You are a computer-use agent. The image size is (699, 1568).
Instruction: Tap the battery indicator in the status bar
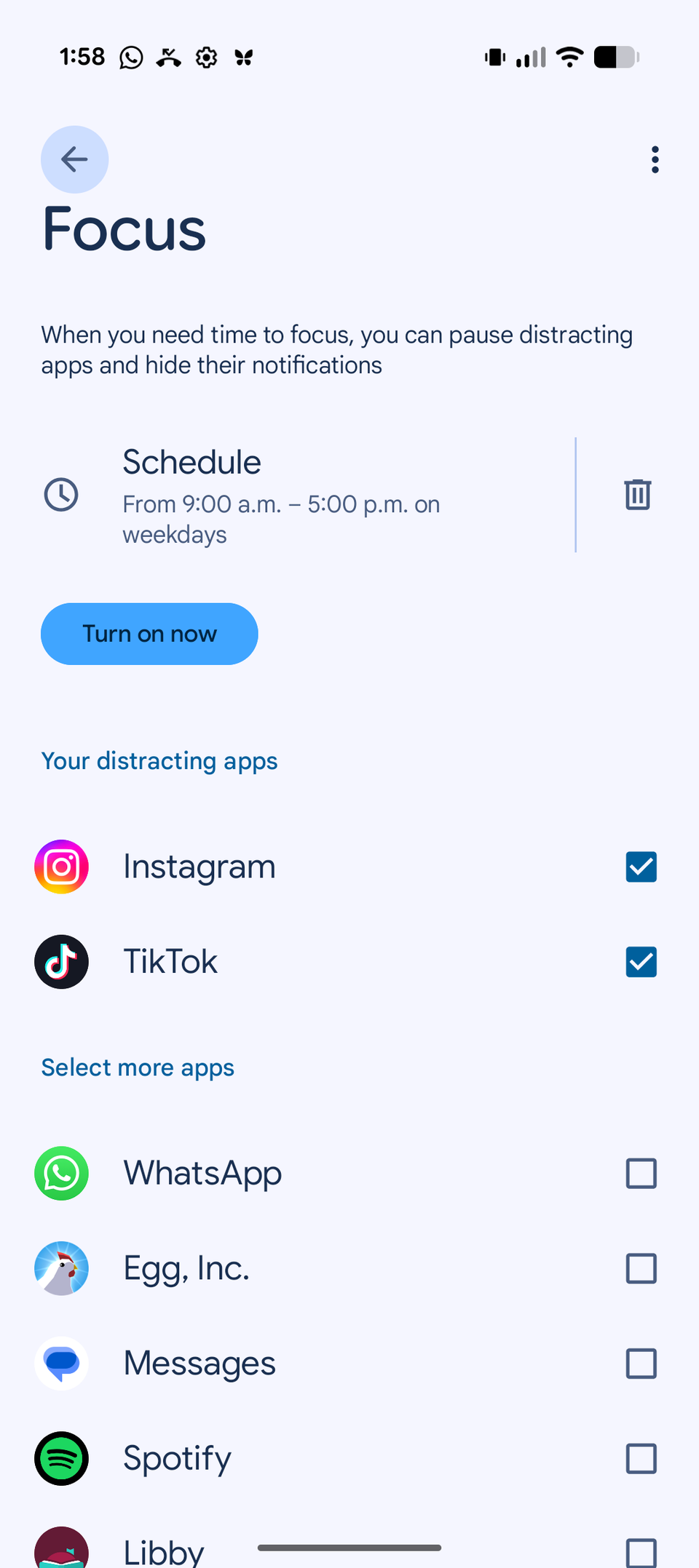pyautogui.click(x=615, y=57)
